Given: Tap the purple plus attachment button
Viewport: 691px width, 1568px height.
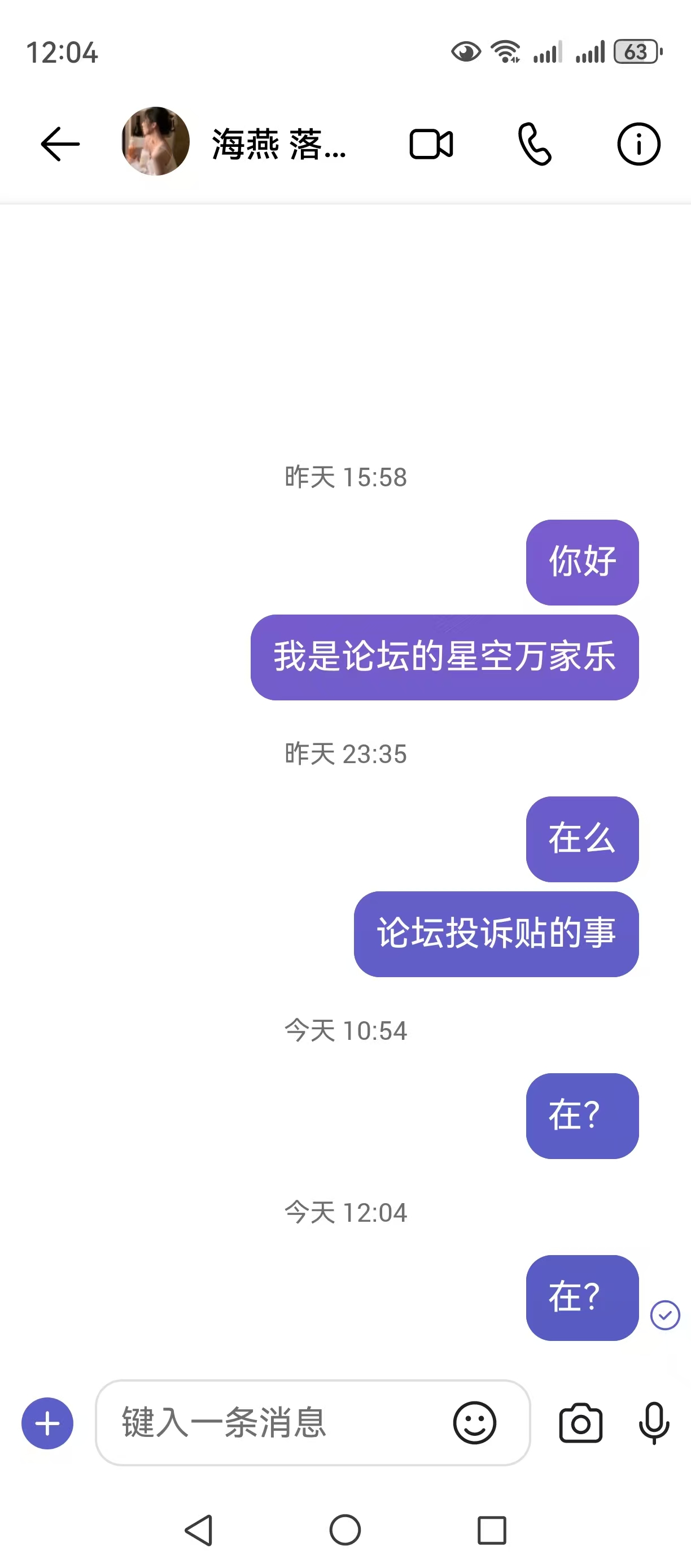Looking at the screenshot, I should coord(47,1423).
